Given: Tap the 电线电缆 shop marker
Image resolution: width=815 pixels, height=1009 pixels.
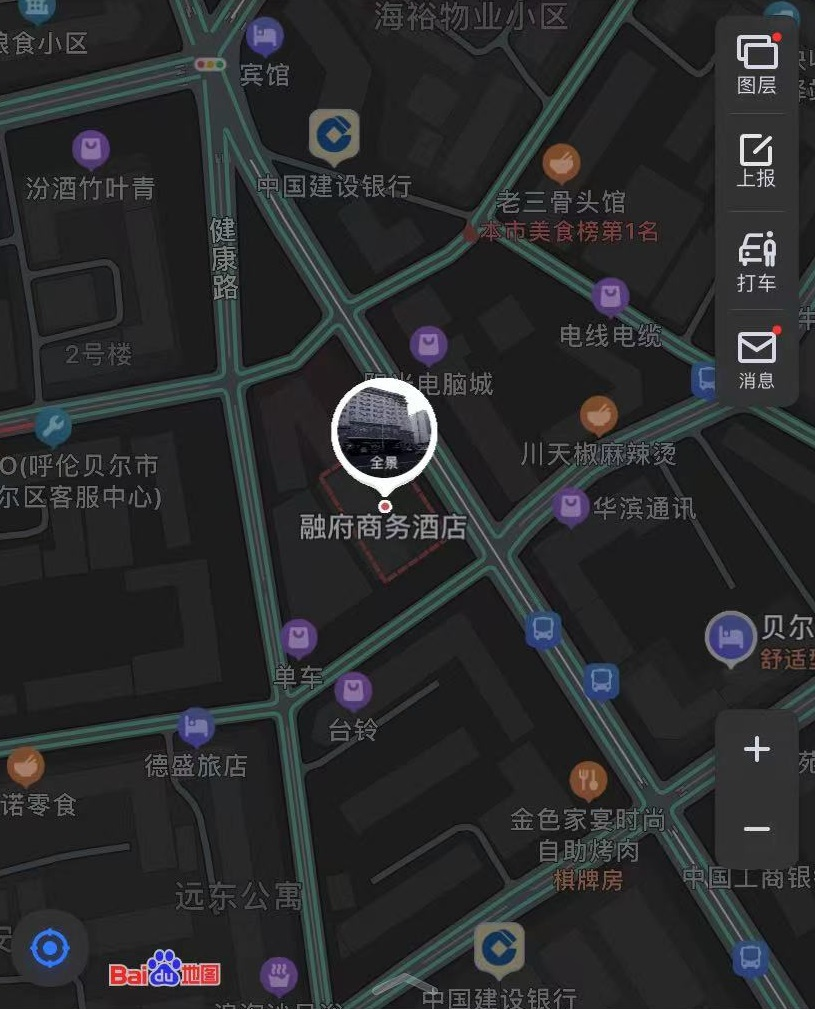Looking at the screenshot, I should (x=610, y=297).
